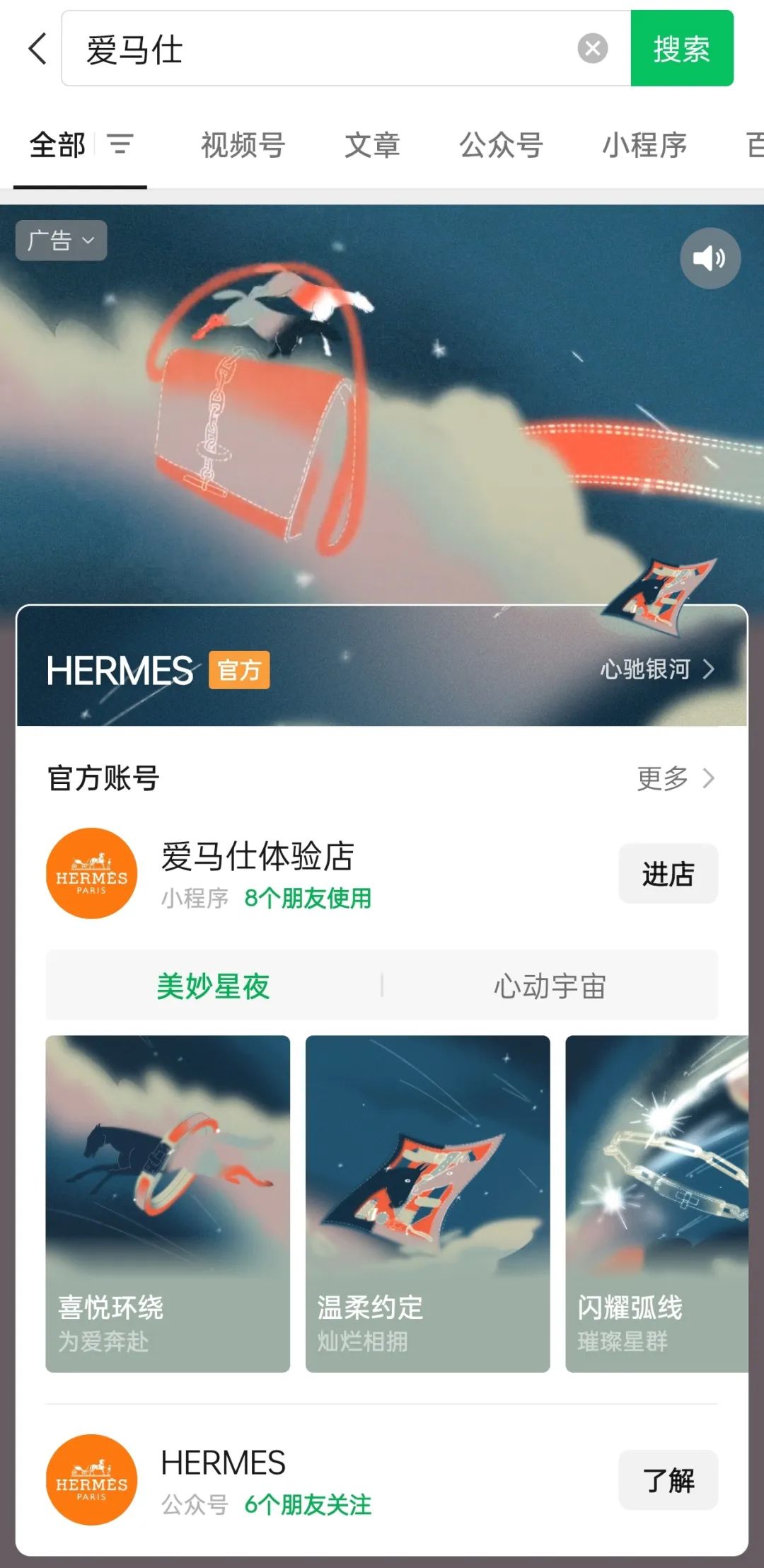Switch to the 文章 tab
This screenshot has width=764, height=1568.
pyautogui.click(x=372, y=145)
